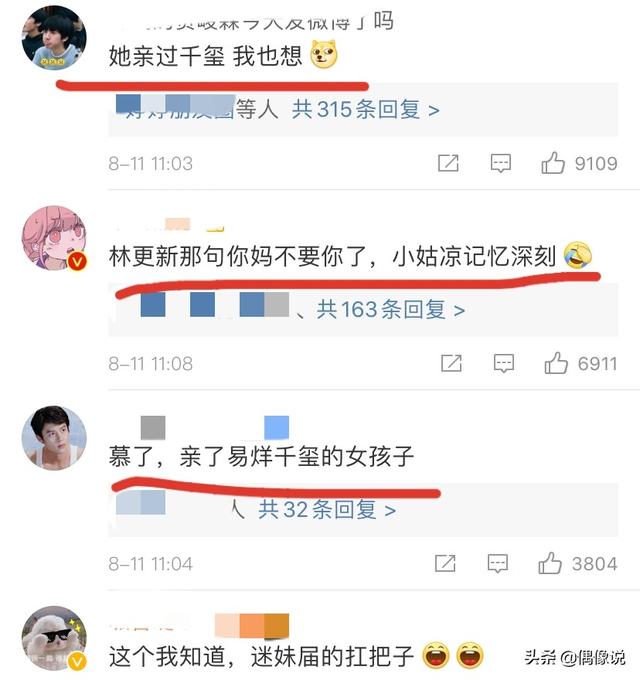The width and height of the screenshot is (640, 680).
Task: Open the pink-haired avatar of 林更新 commenter
Action: coord(55,241)
